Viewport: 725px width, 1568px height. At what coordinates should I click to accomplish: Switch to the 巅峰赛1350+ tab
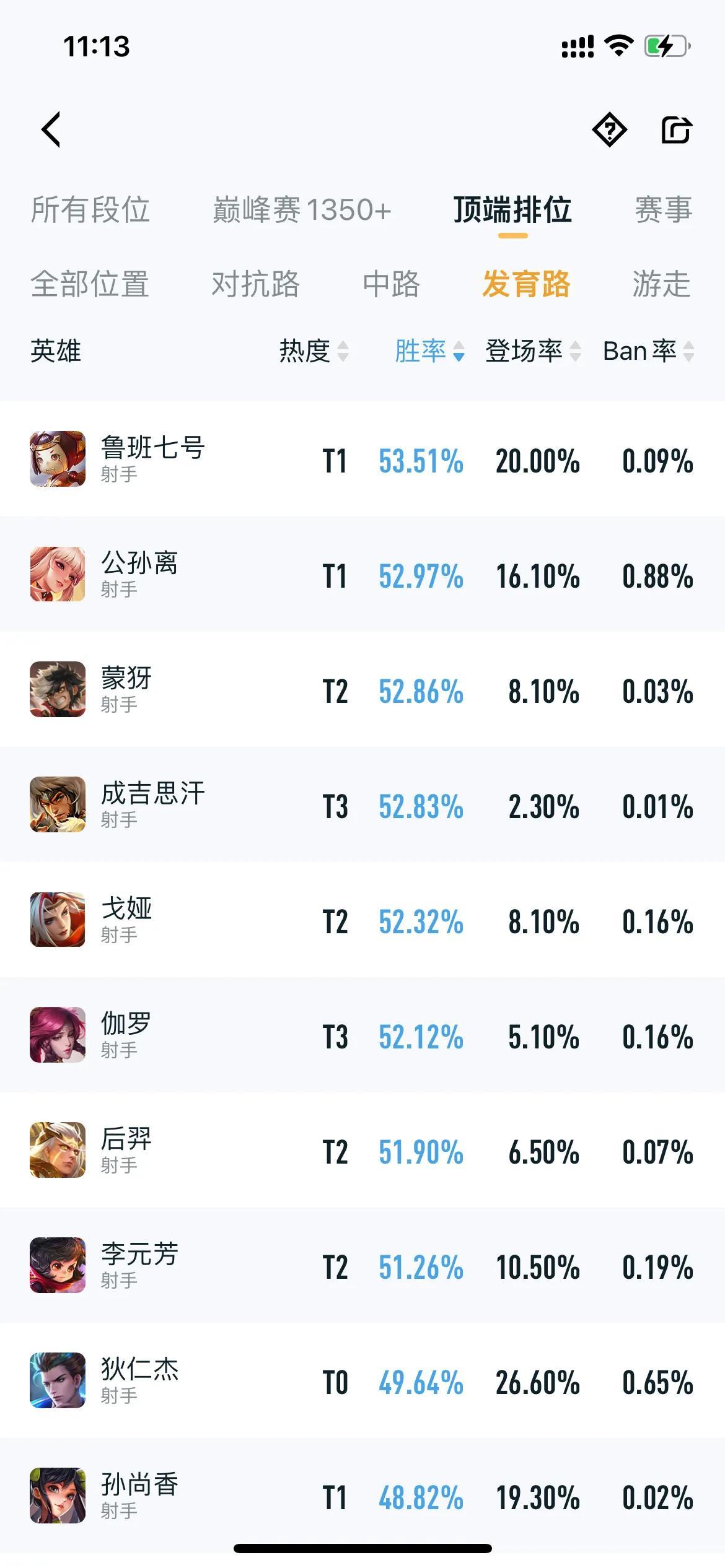click(x=302, y=209)
